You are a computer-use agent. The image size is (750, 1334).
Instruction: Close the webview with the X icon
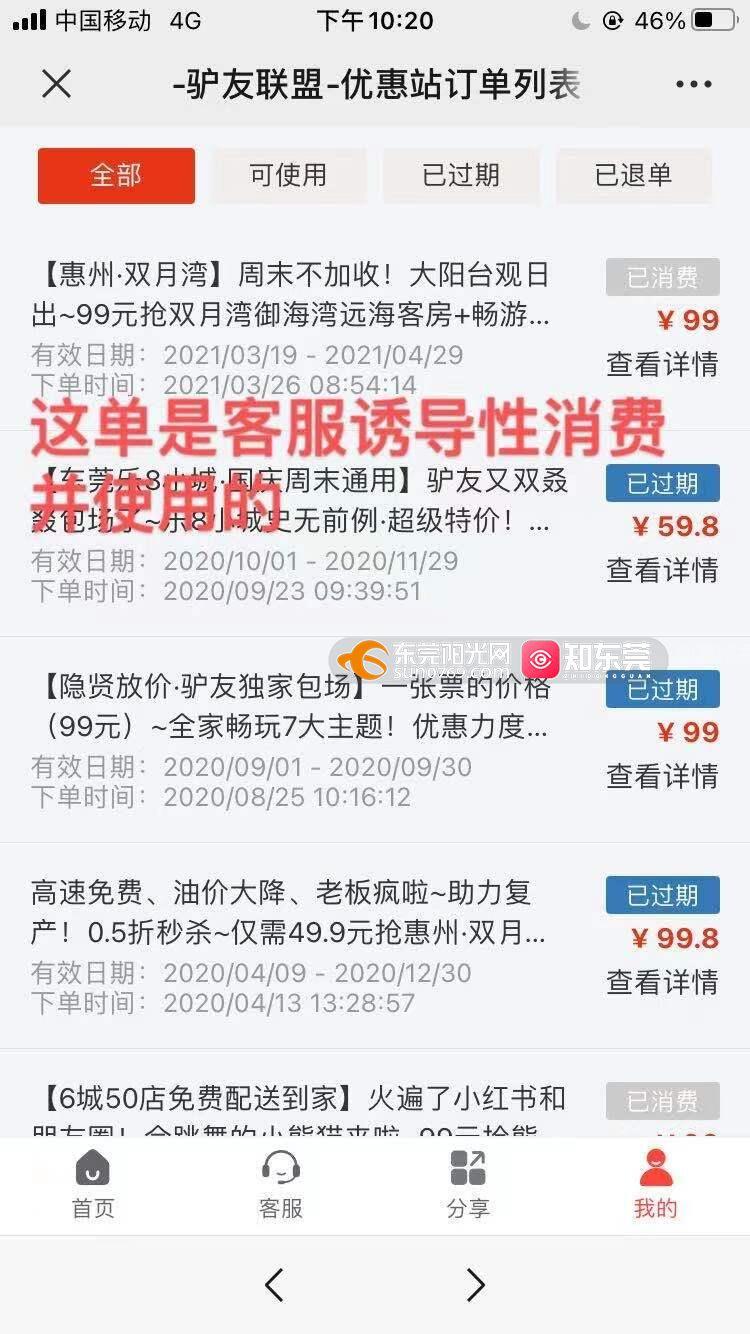pyautogui.click(x=57, y=84)
